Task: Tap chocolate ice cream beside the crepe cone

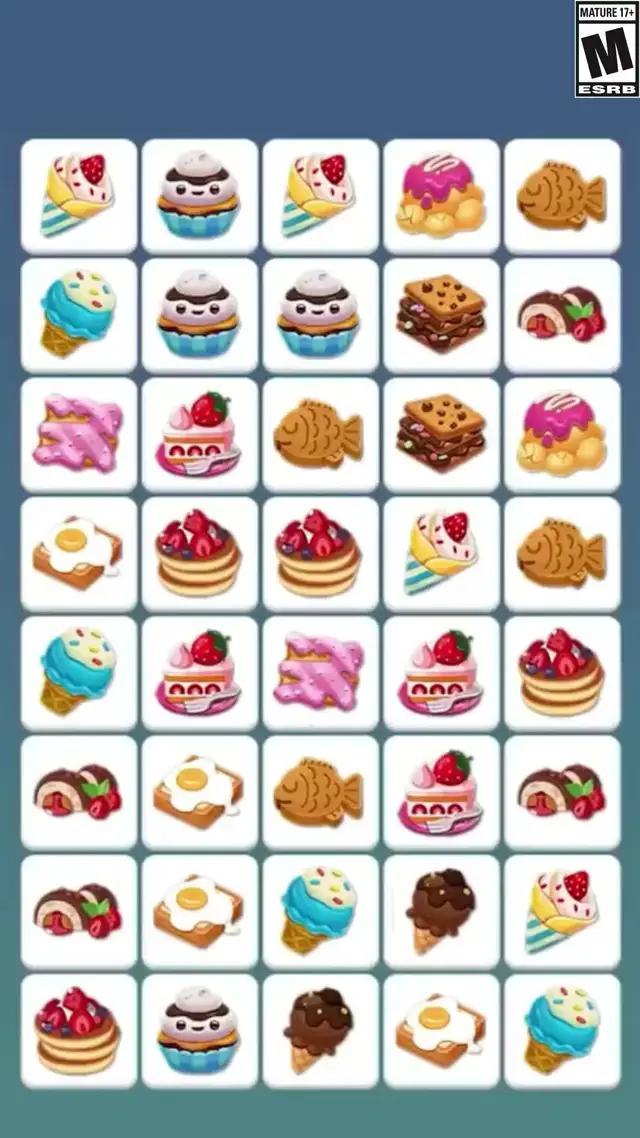Action: pyautogui.click(x=441, y=911)
